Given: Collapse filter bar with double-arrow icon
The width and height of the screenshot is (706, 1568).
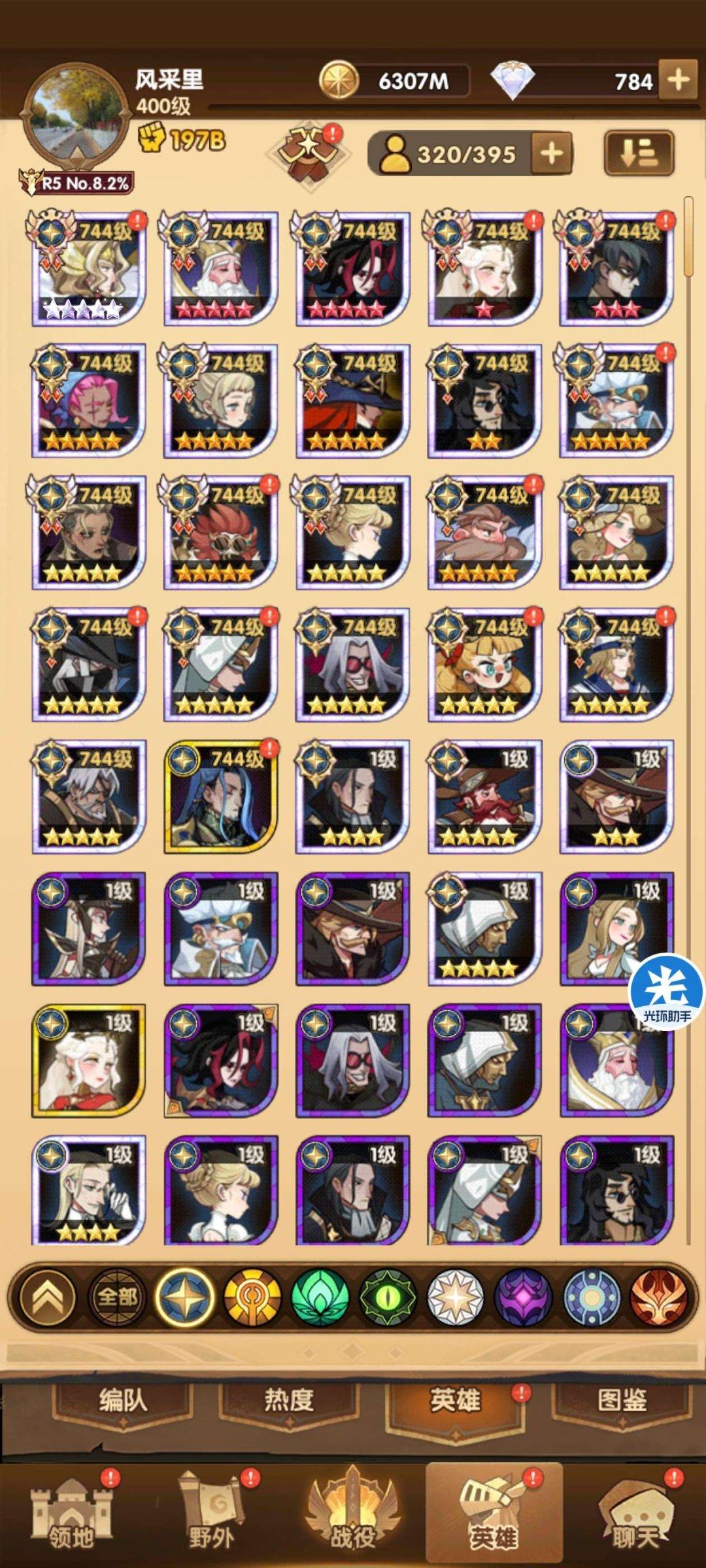Looking at the screenshot, I should click(x=48, y=1297).
